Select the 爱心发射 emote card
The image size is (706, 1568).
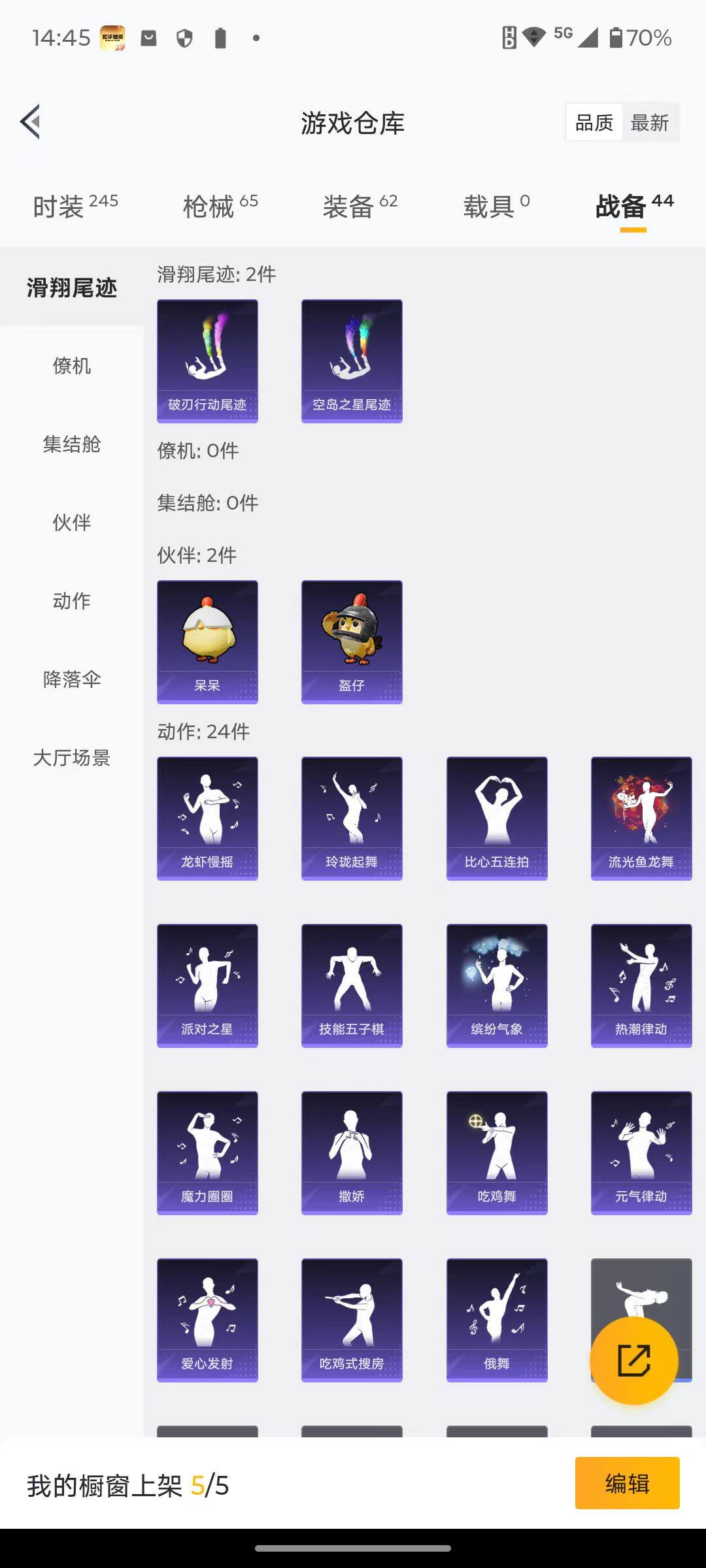[207, 1318]
